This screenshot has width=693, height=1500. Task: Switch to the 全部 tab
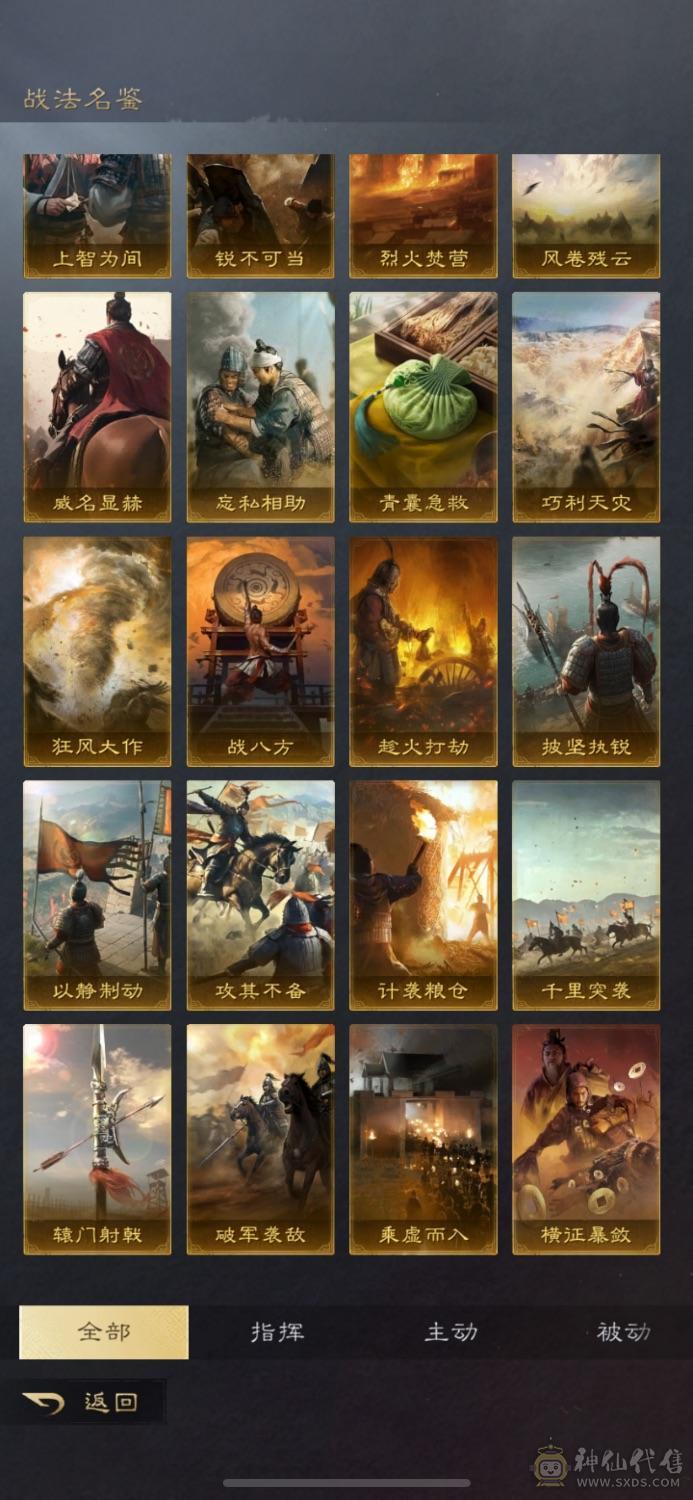[104, 1332]
